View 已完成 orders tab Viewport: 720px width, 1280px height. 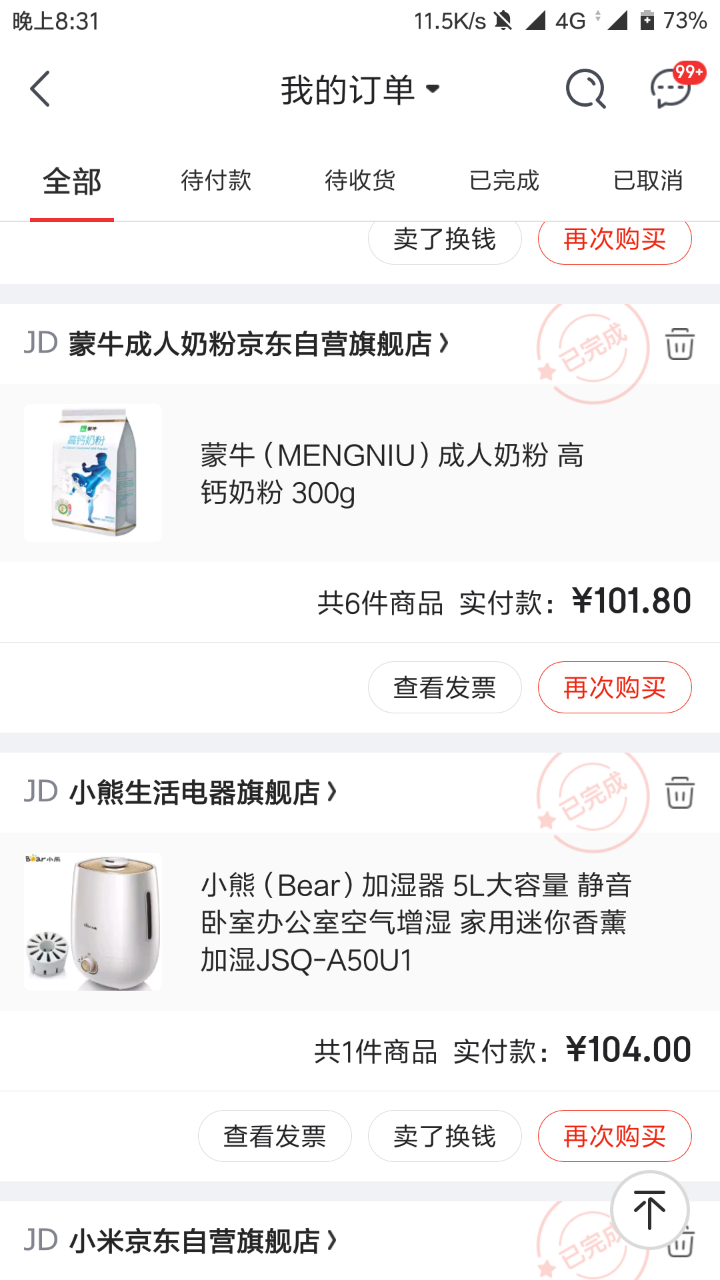point(504,181)
